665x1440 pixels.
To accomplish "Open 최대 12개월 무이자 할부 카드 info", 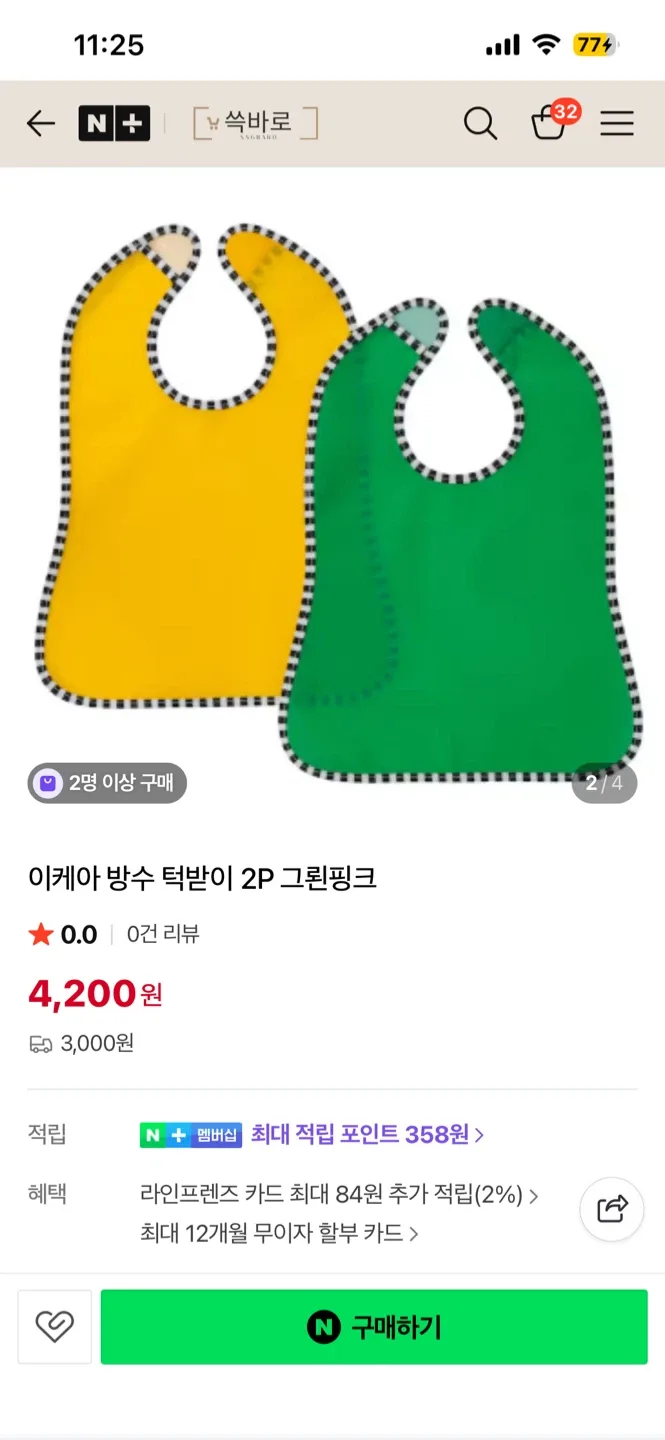I will pyautogui.click(x=278, y=1233).
